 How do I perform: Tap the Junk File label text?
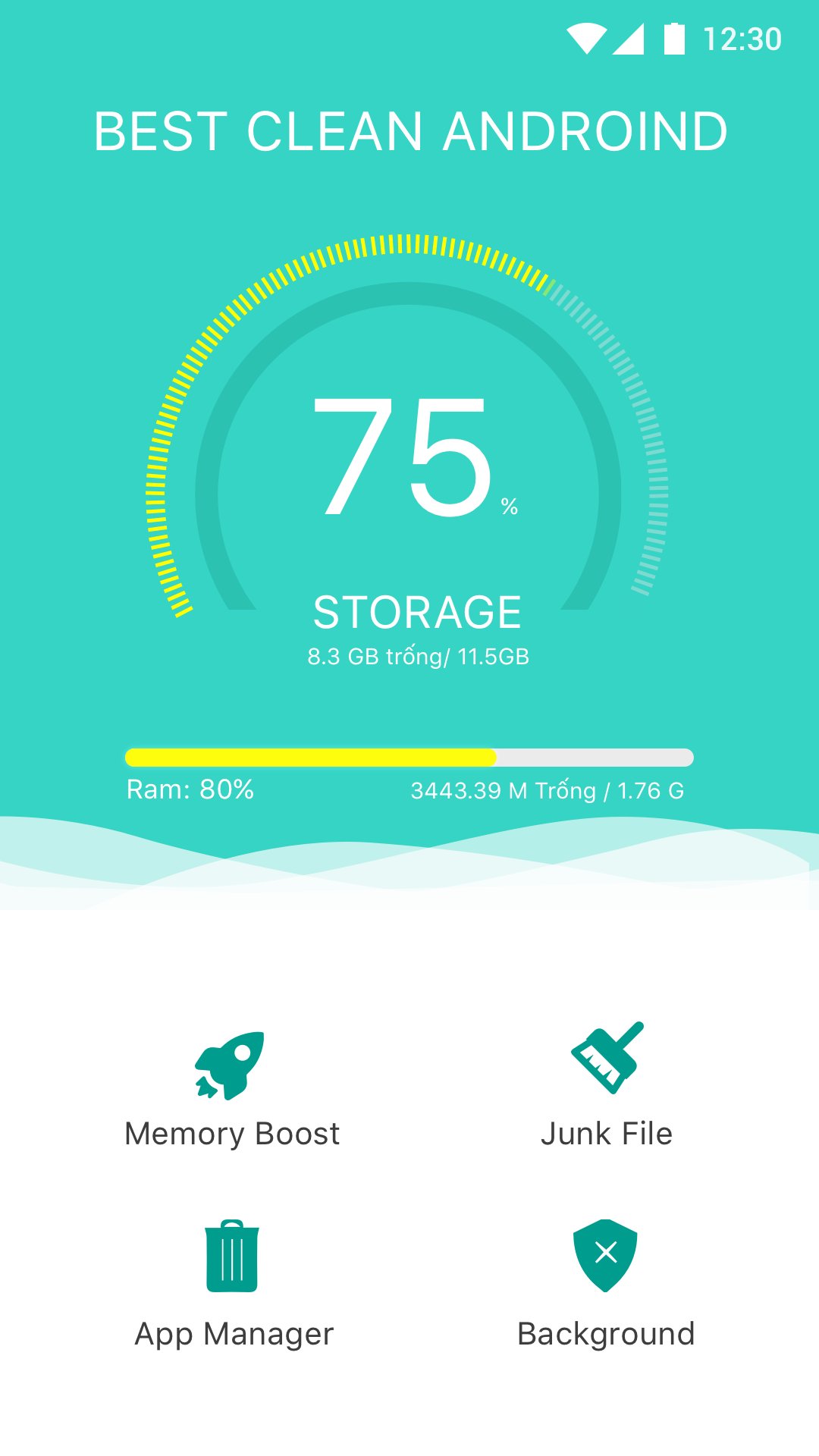606,1134
